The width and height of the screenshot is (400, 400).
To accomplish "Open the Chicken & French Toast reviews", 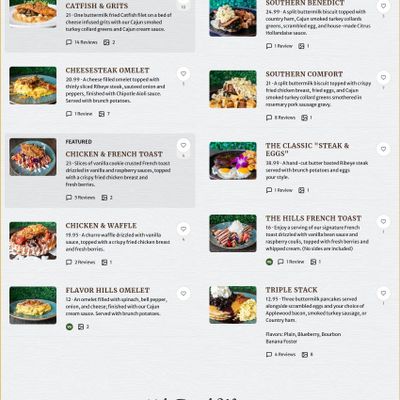I will [x=80, y=198].
